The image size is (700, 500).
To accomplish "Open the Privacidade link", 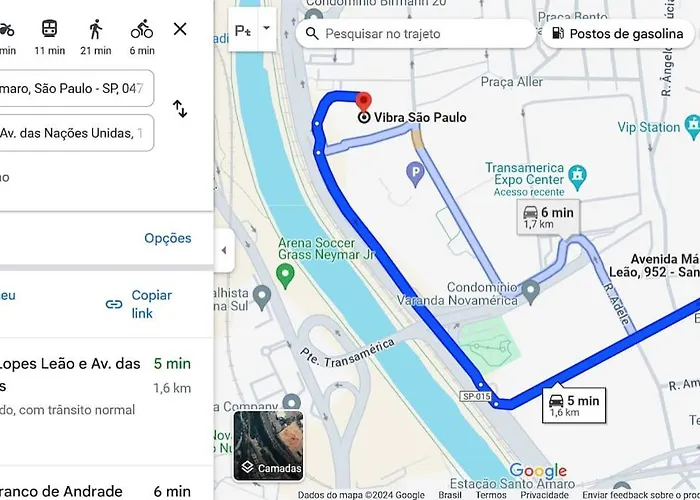I will pos(545,494).
